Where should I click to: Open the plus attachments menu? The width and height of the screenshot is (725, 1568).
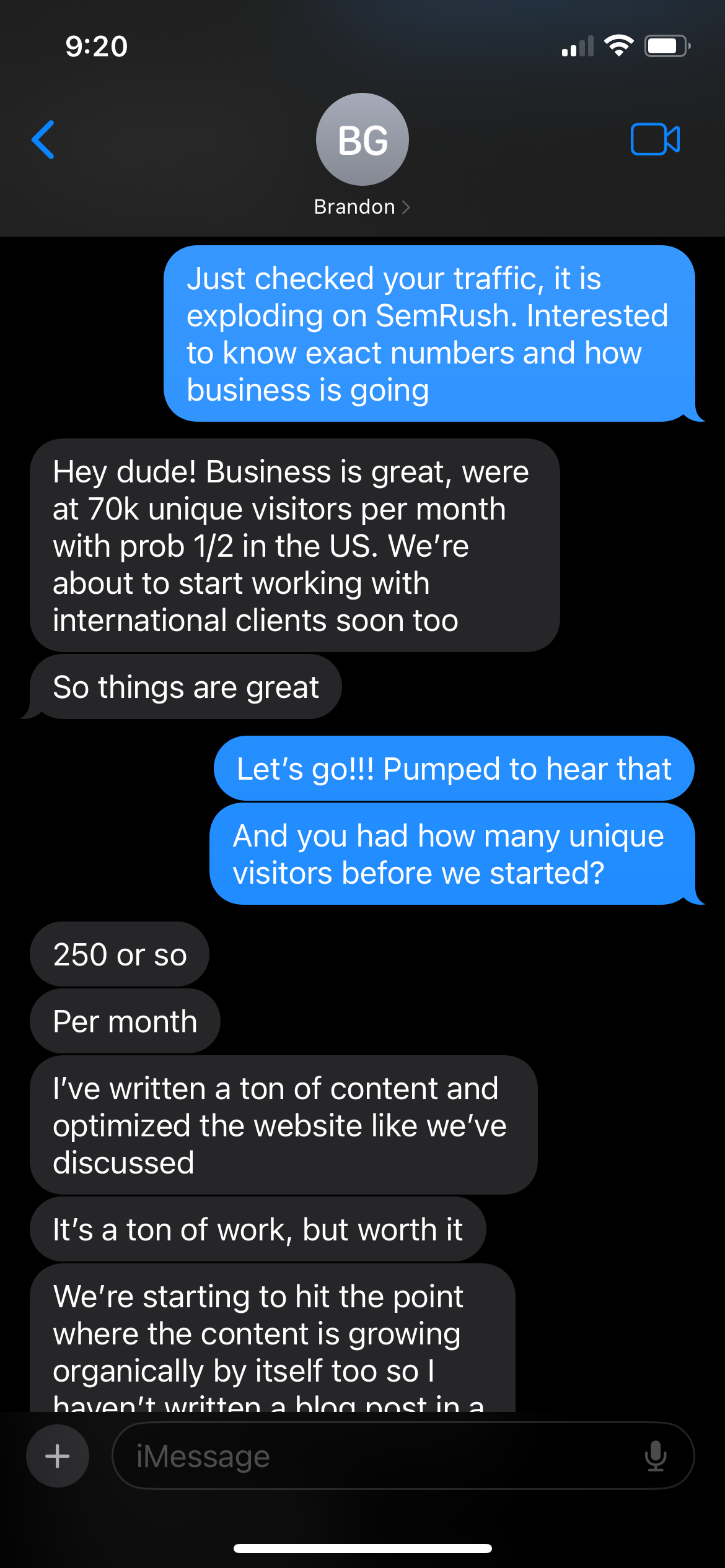pos(58,1456)
